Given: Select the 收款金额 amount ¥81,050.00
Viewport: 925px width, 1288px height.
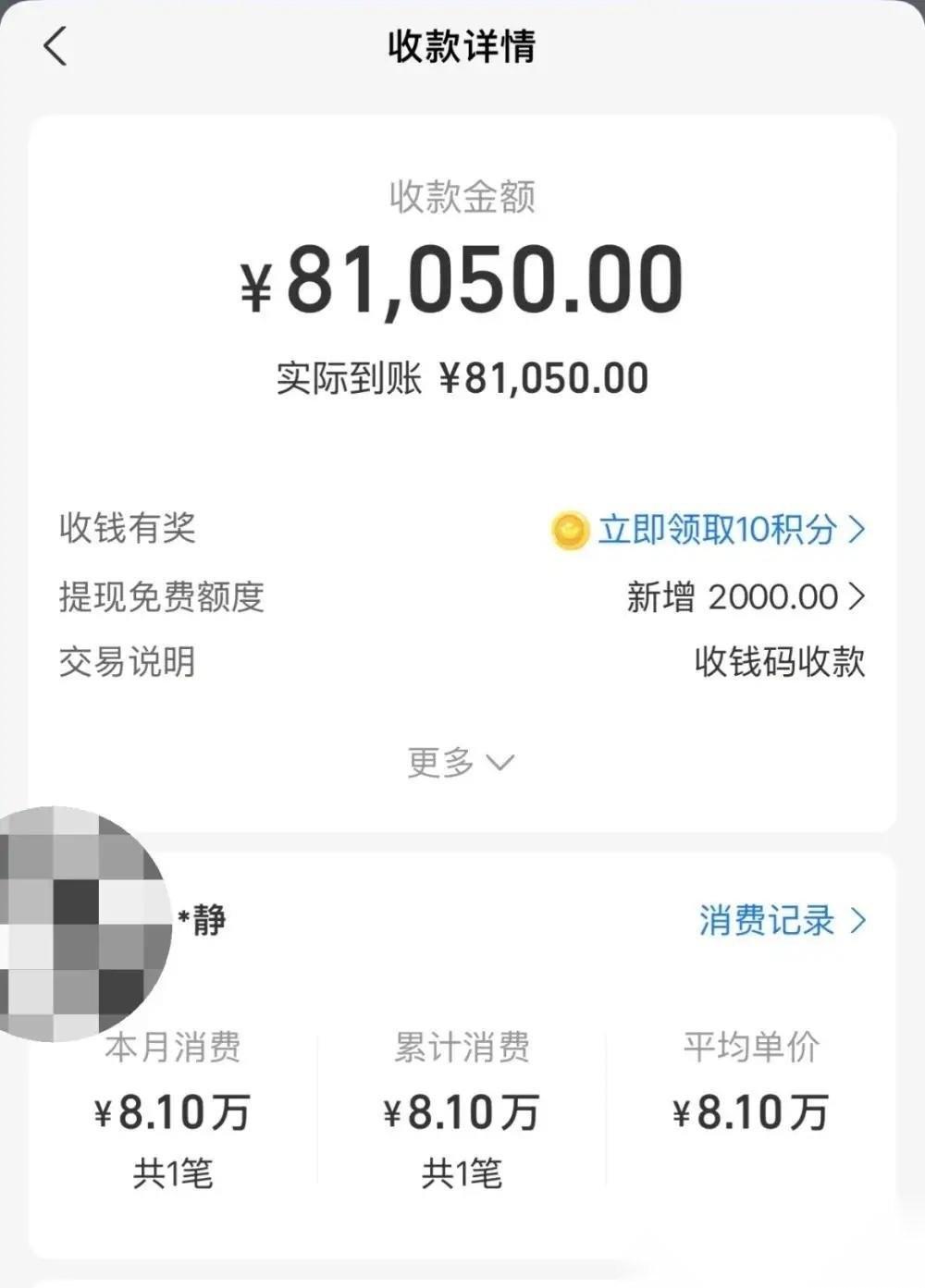Looking at the screenshot, I should point(462,282).
